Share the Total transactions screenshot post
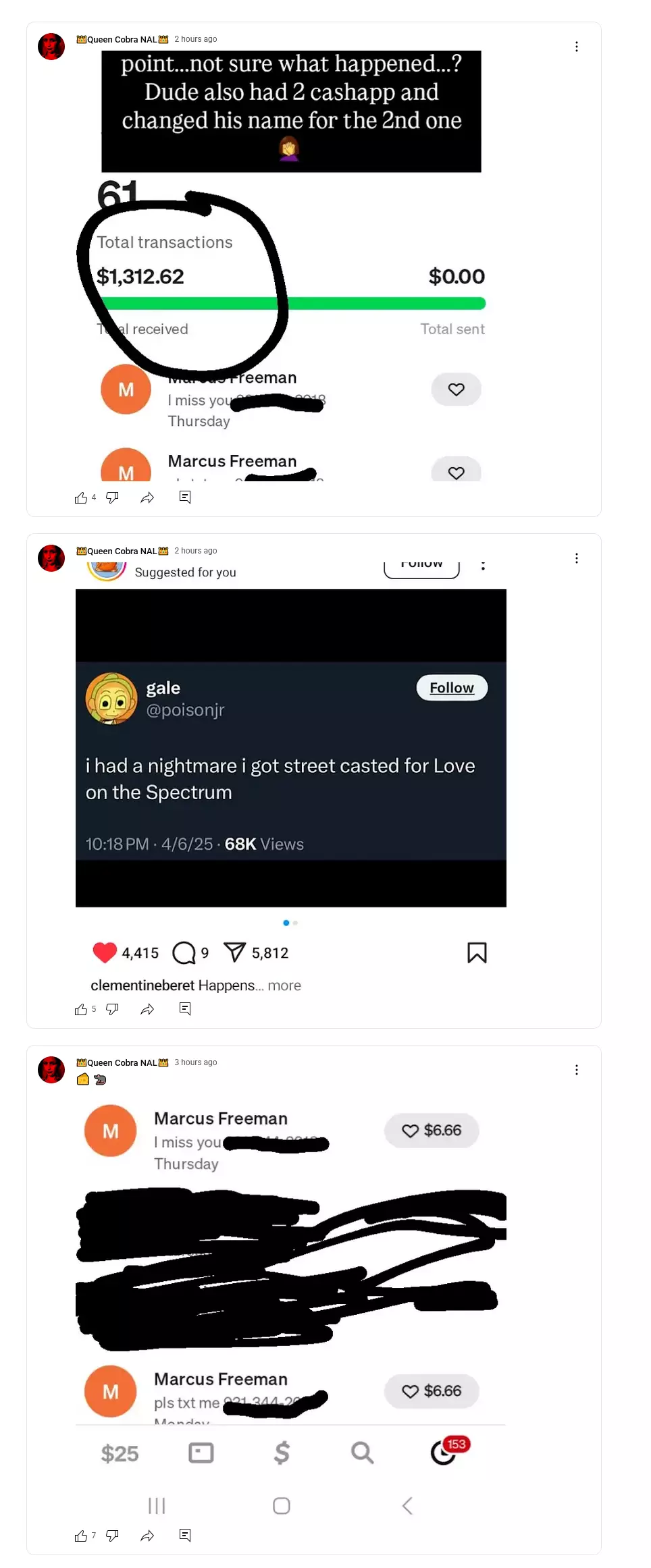Viewport: 651px width, 1568px height. (x=147, y=498)
